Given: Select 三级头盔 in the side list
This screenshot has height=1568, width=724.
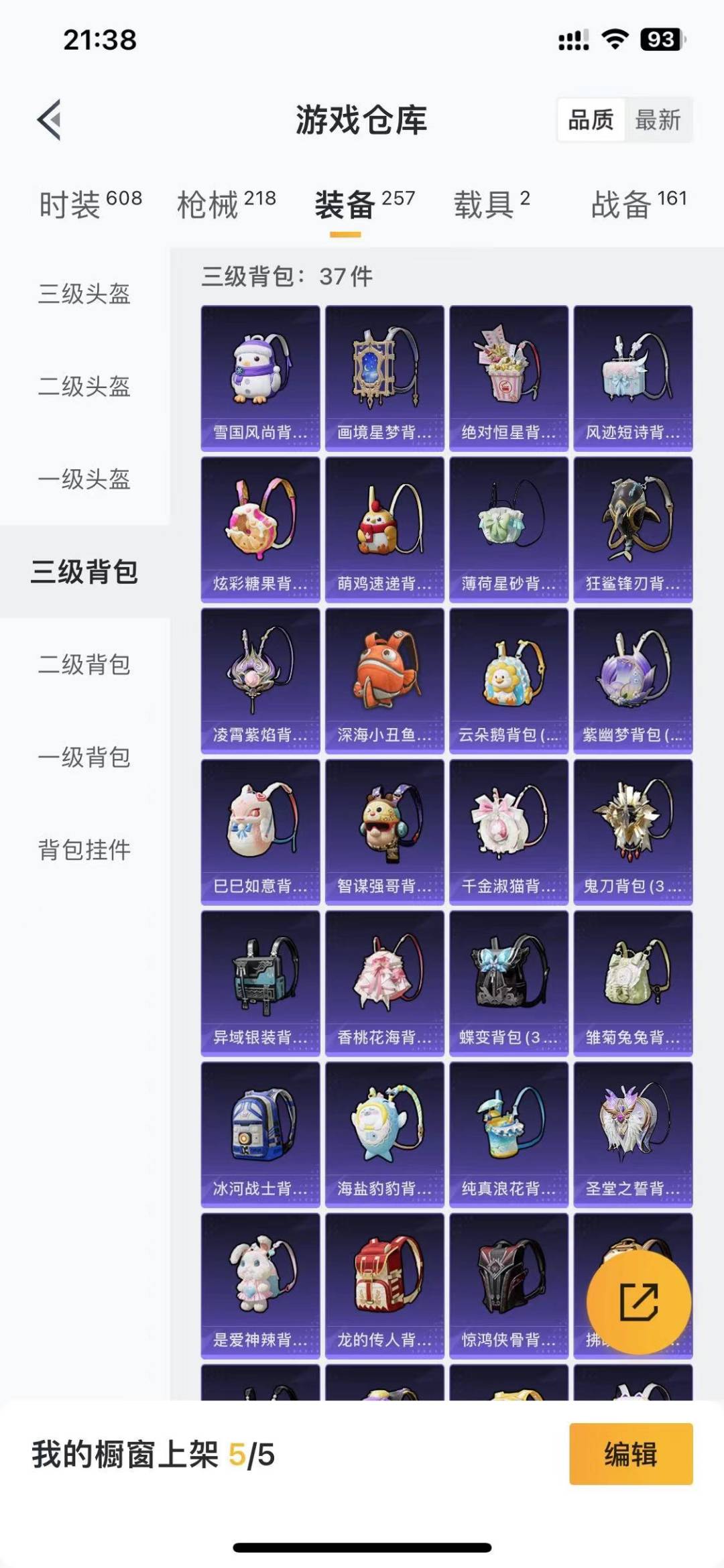Looking at the screenshot, I should point(84,294).
